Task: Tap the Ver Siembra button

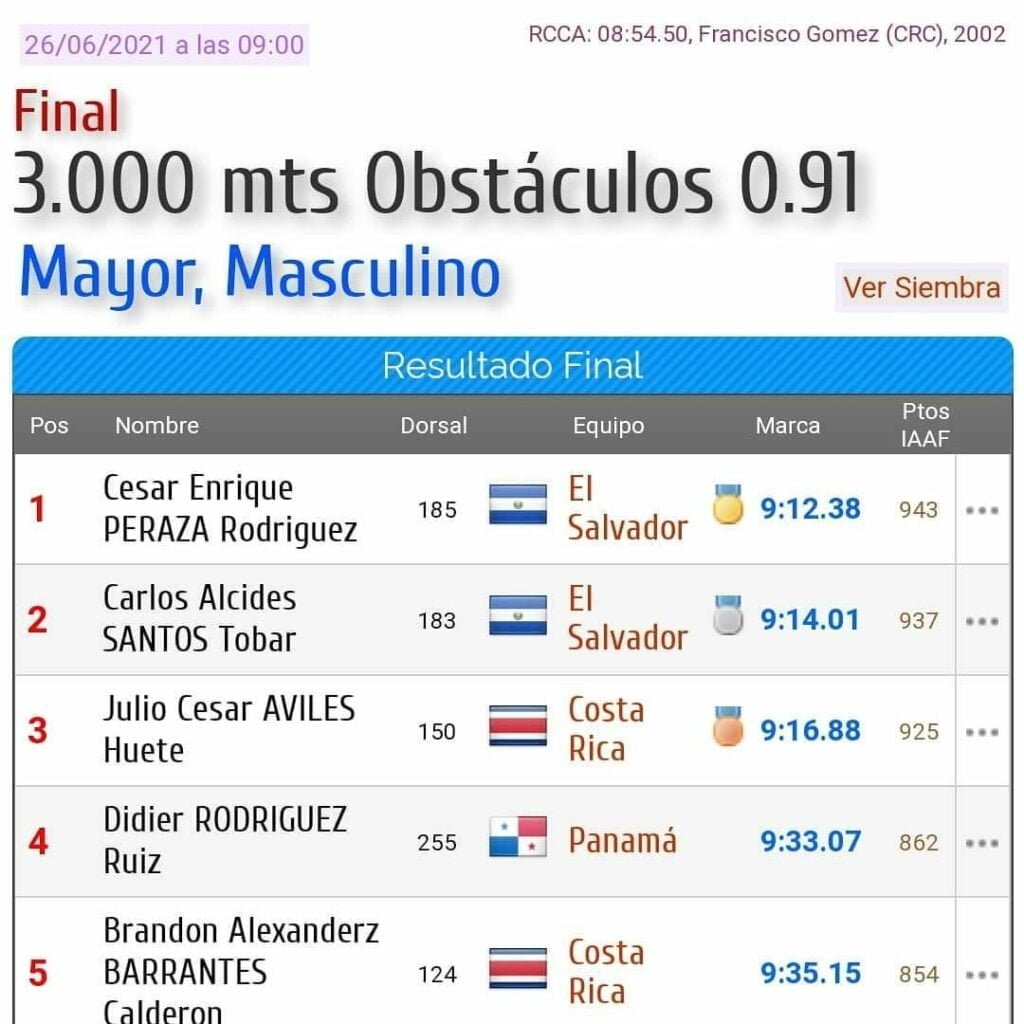Action: (x=921, y=288)
